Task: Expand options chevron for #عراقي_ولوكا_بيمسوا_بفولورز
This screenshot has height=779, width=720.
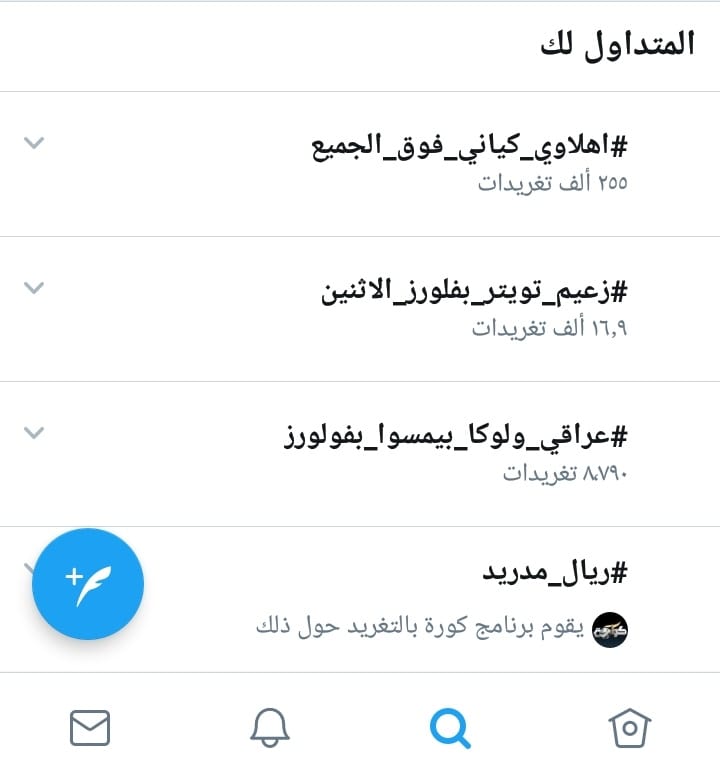Action: click(34, 433)
